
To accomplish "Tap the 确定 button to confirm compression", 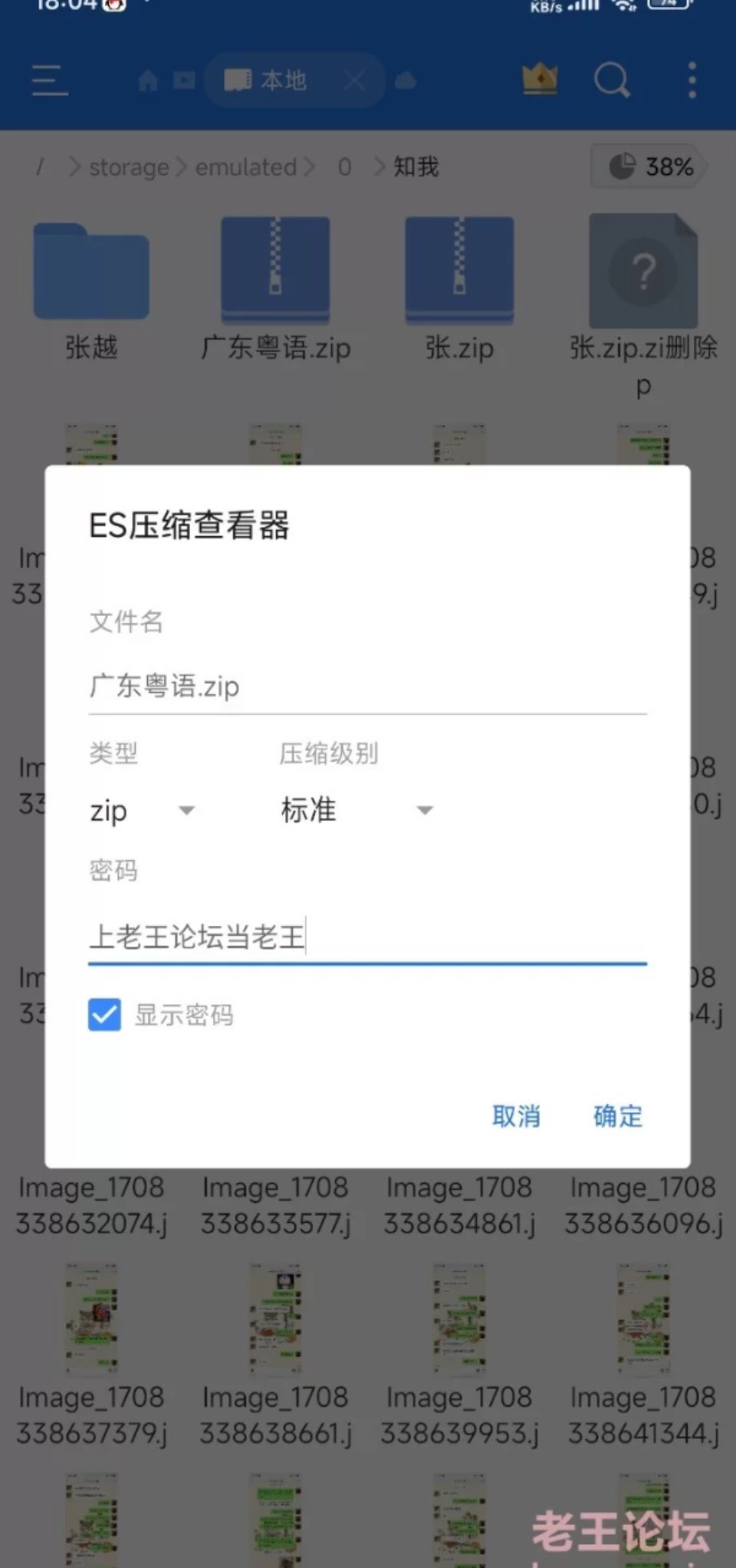I will 618,1116.
